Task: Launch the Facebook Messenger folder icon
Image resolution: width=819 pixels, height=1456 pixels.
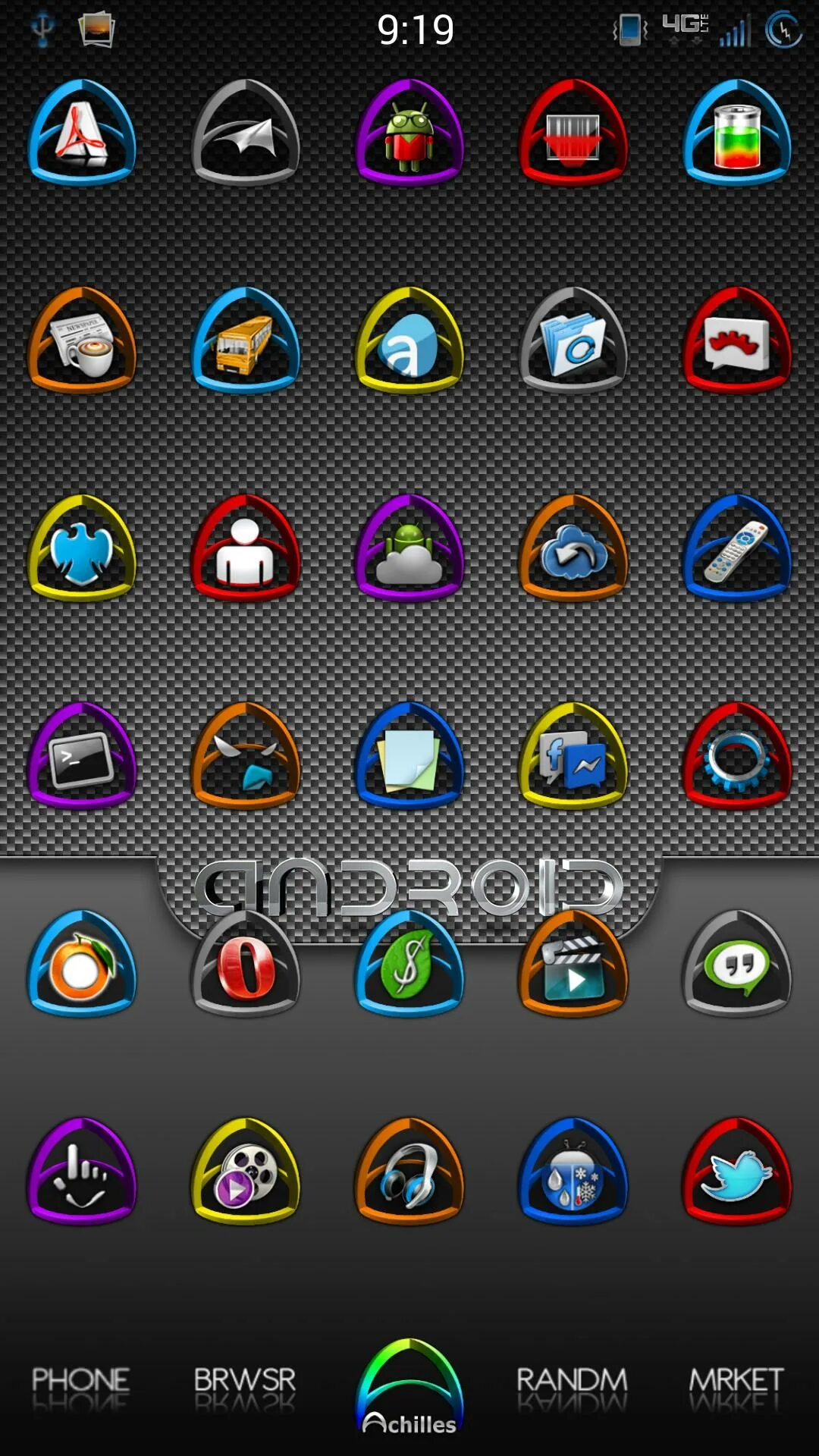Action: [573, 758]
